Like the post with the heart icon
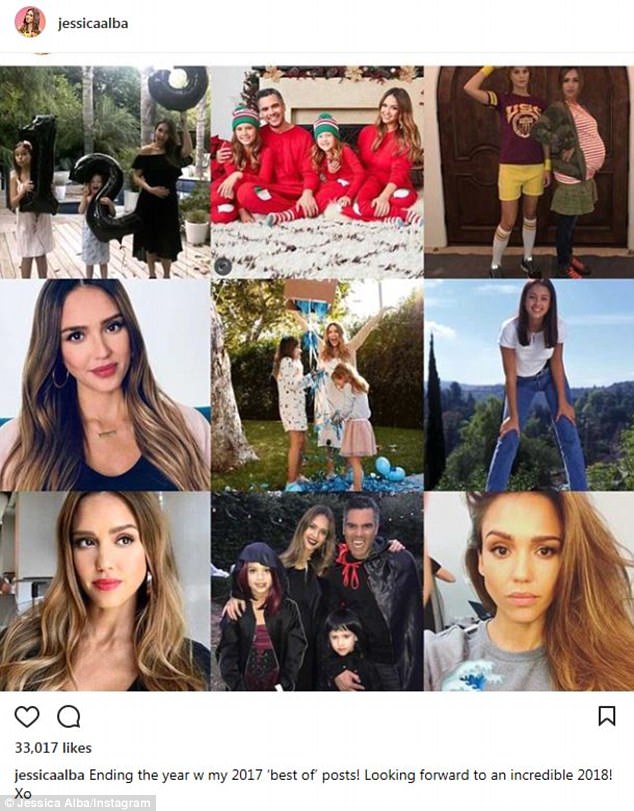The height and width of the screenshot is (811, 634). coord(27,716)
